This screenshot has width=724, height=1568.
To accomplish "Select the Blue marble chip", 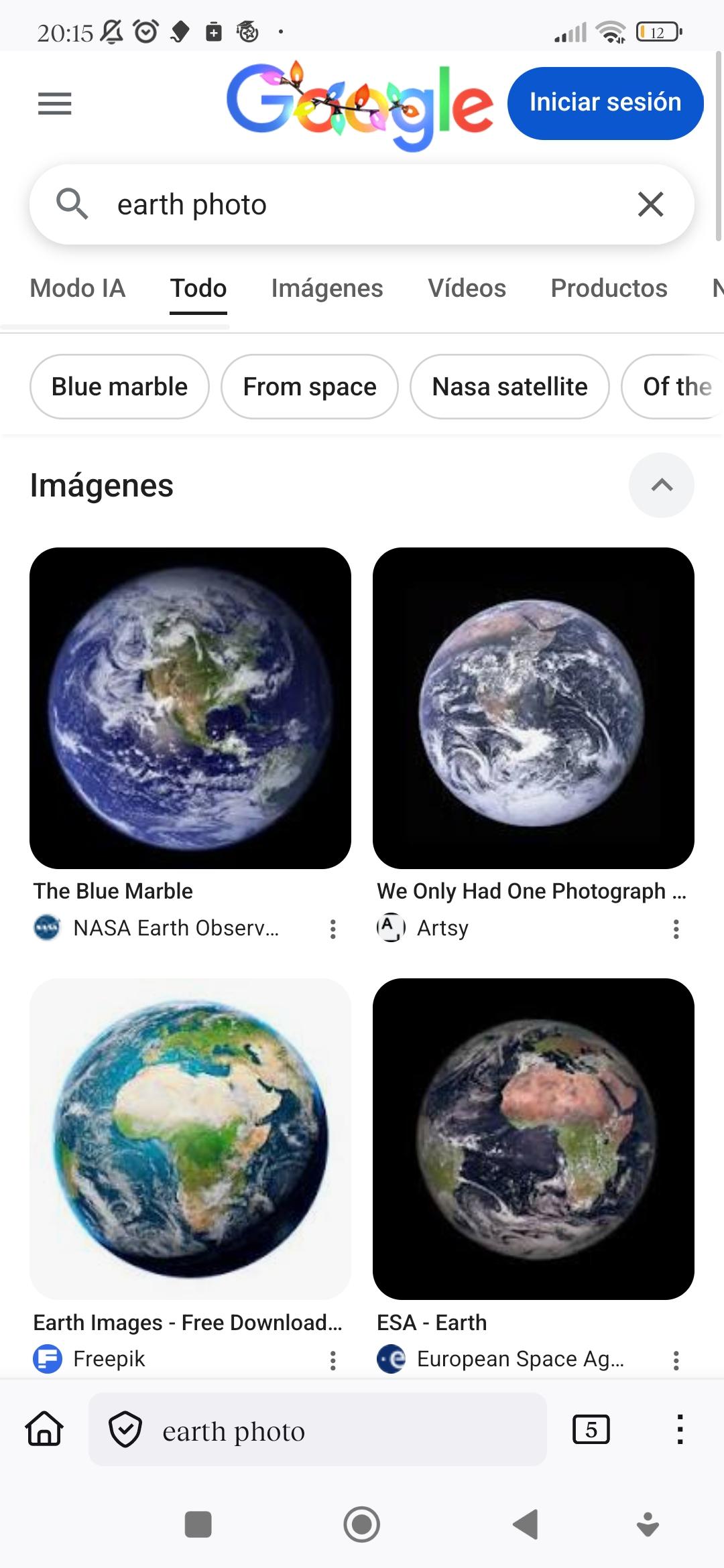I will 119,387.
